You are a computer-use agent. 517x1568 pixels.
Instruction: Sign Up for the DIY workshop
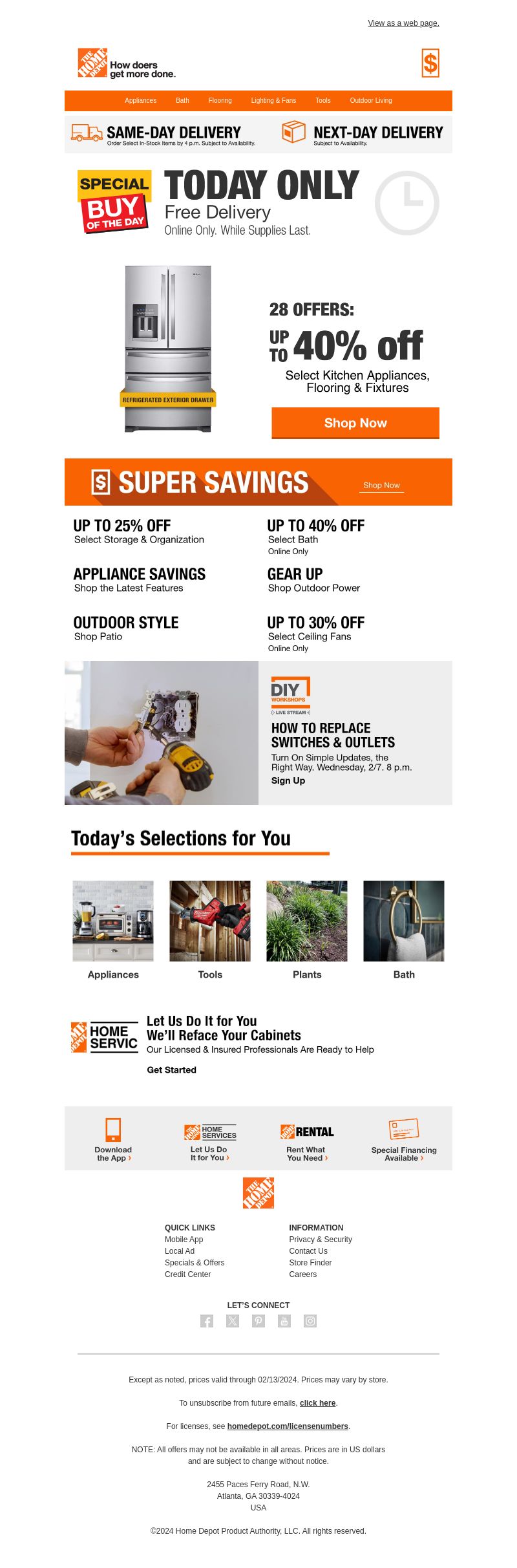coord(288,780)
